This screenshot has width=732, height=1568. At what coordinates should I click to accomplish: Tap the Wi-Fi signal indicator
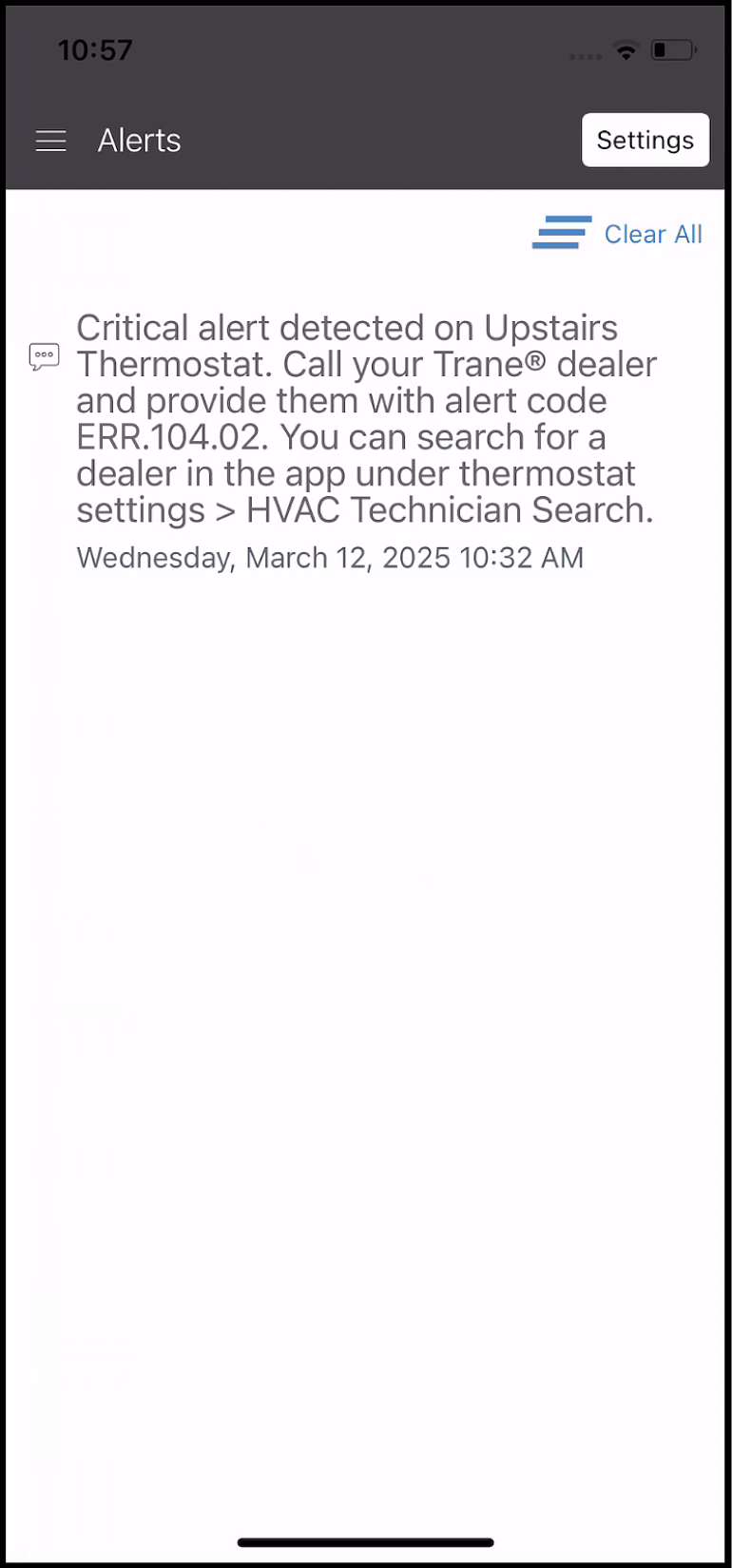point(626,51)
